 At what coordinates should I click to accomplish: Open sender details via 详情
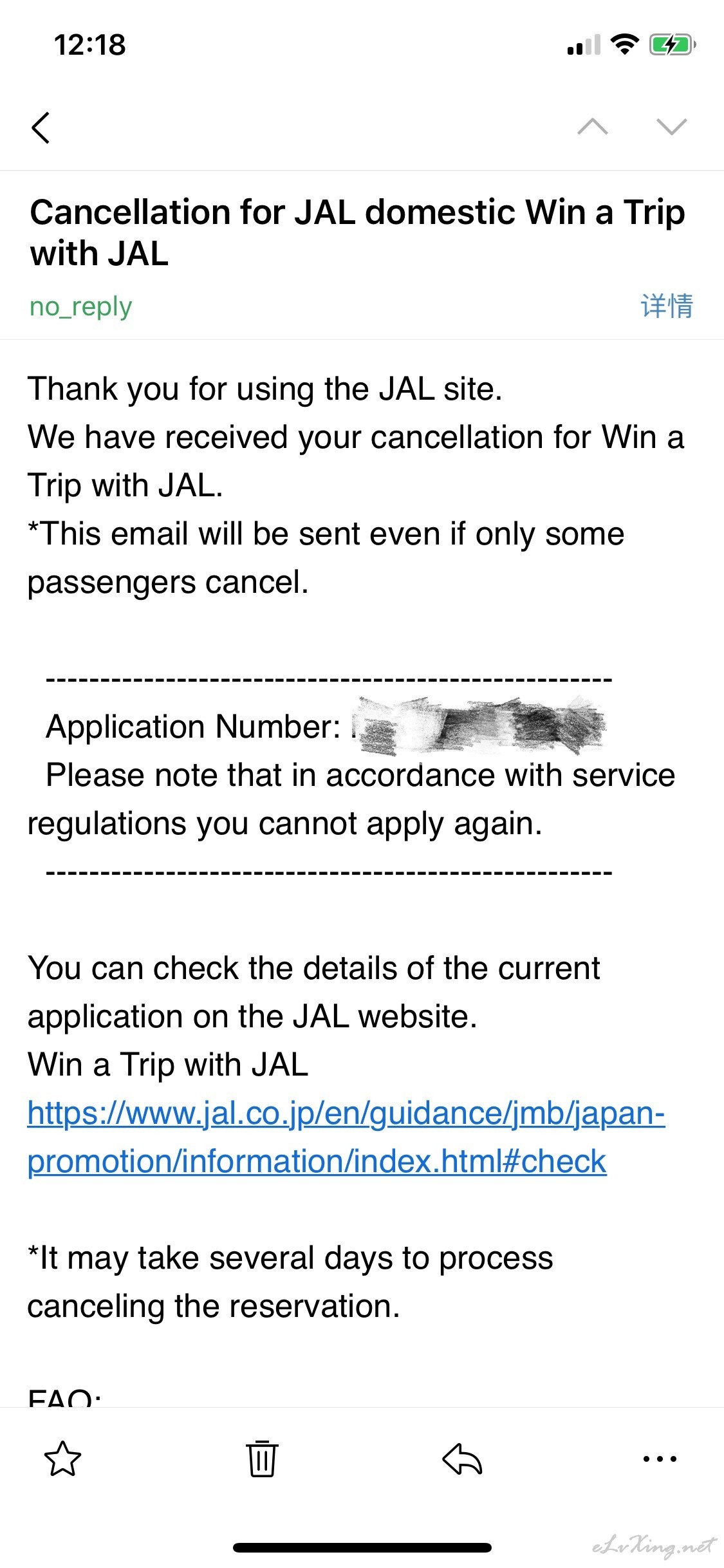tap(667, 306)
